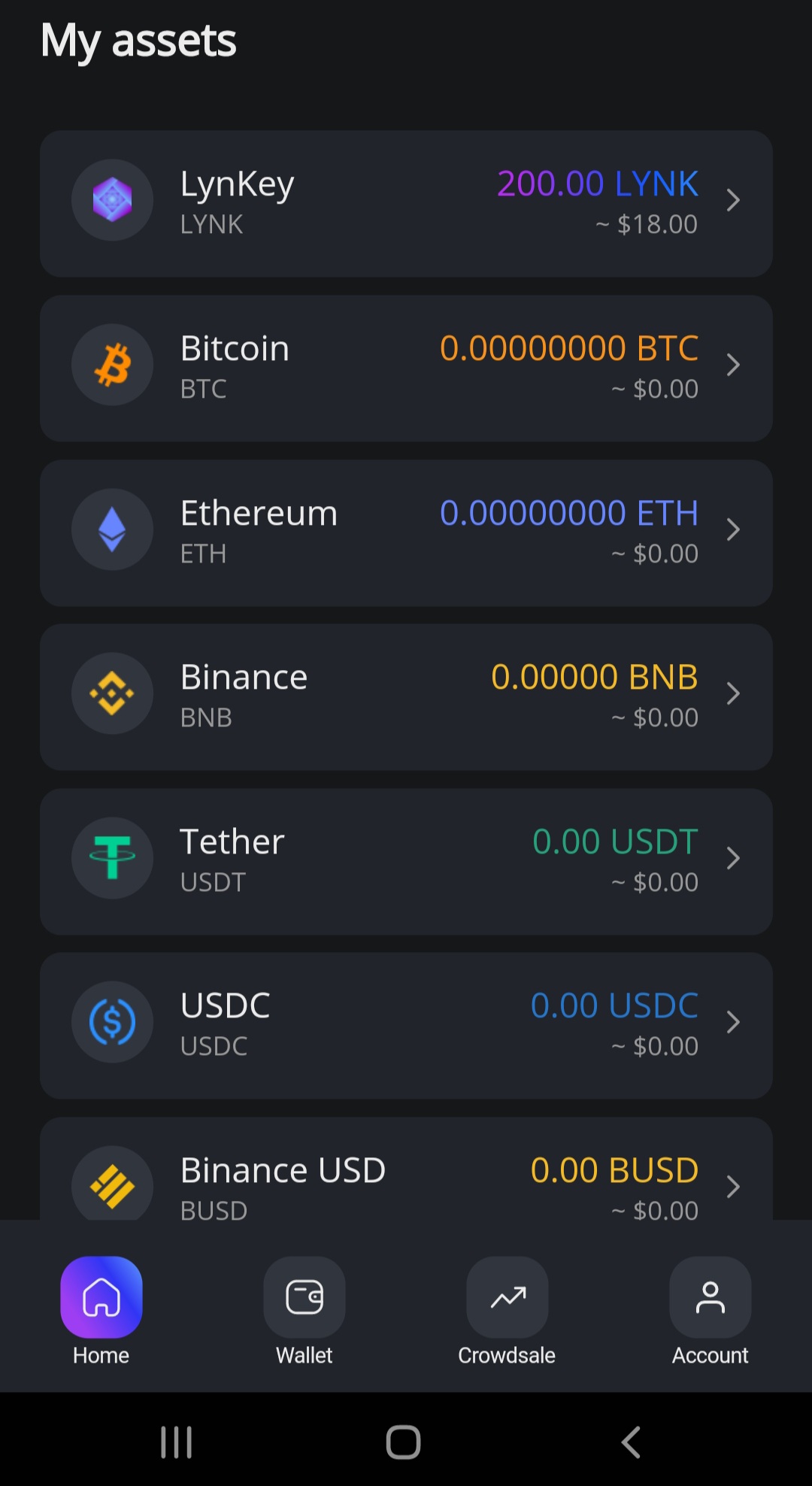
Task: View the Binance USD asset
Action: click(406, 1169)
